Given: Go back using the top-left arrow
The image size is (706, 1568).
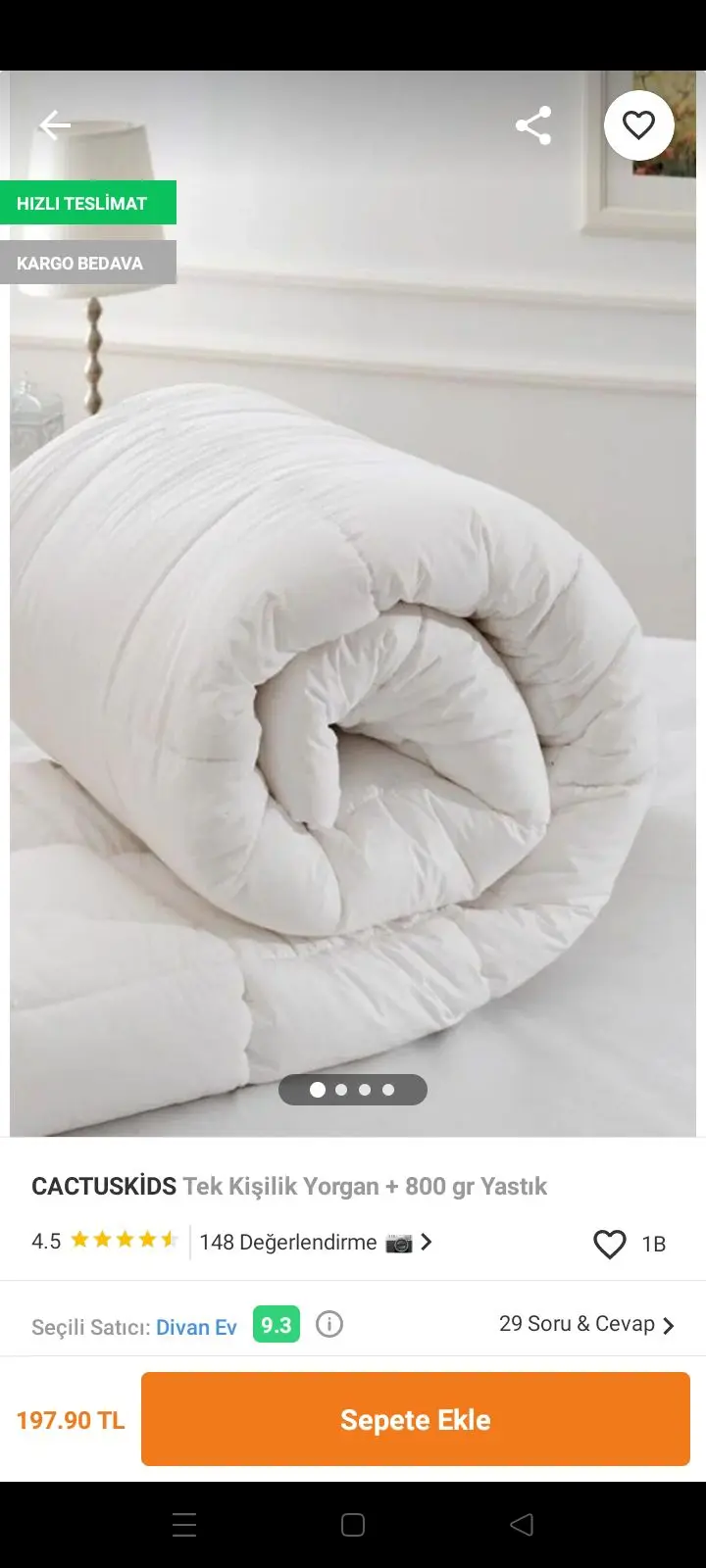Looking at the screenshot, I should pos(55,125).
